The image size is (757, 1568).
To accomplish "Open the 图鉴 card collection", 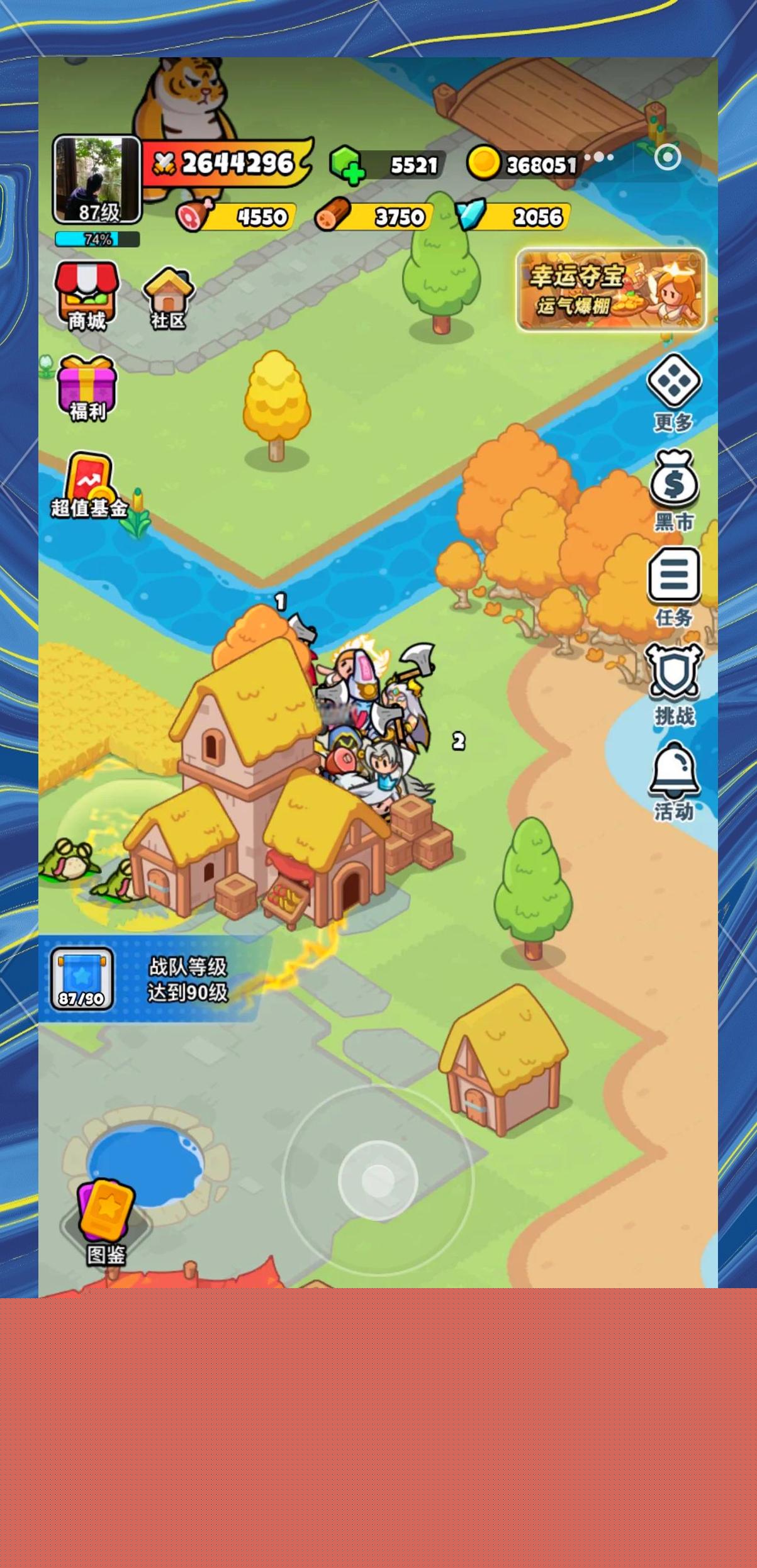I will [x=106, y=1223].
